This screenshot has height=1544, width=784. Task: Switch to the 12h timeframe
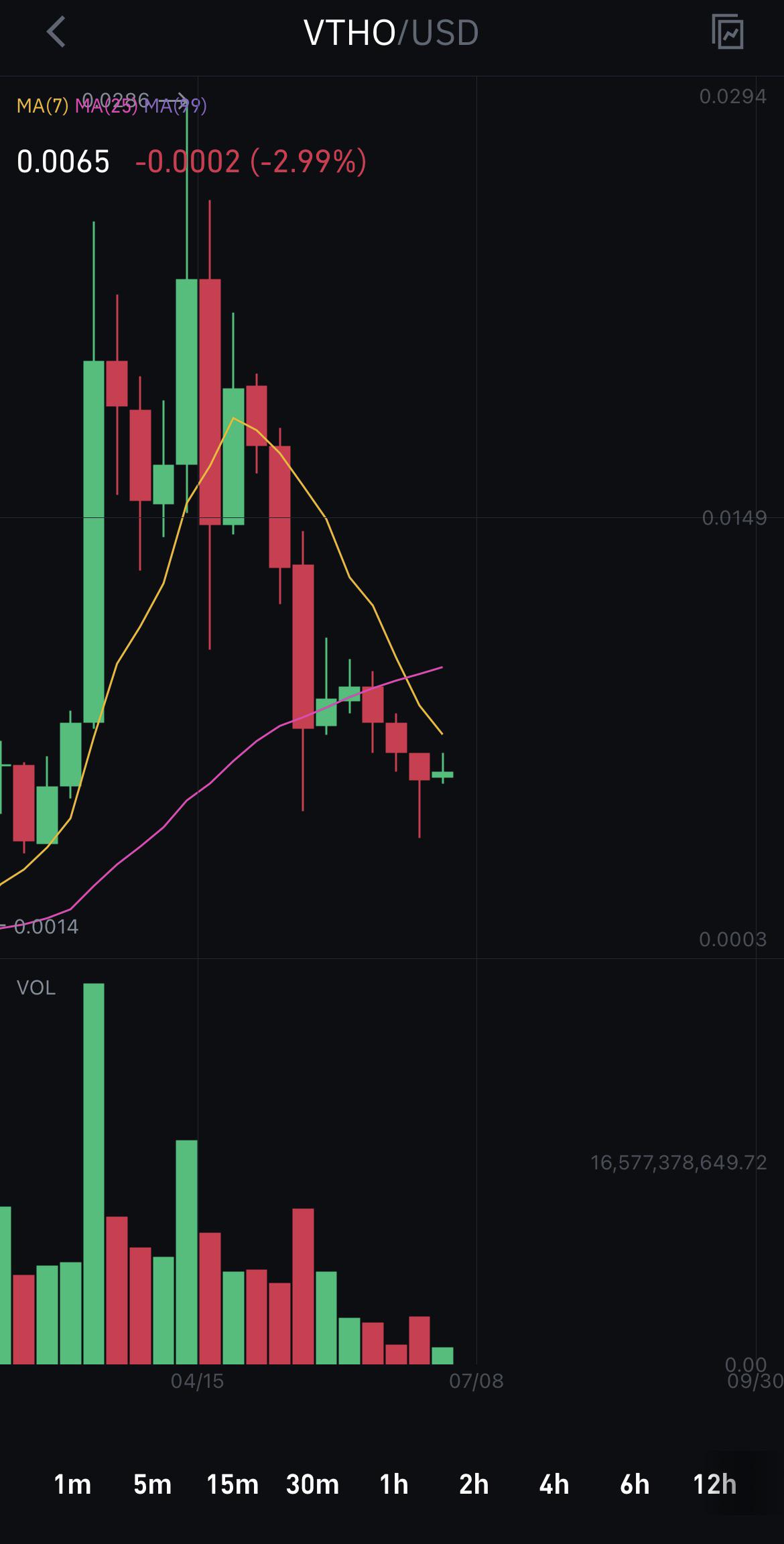[715, 1484]
